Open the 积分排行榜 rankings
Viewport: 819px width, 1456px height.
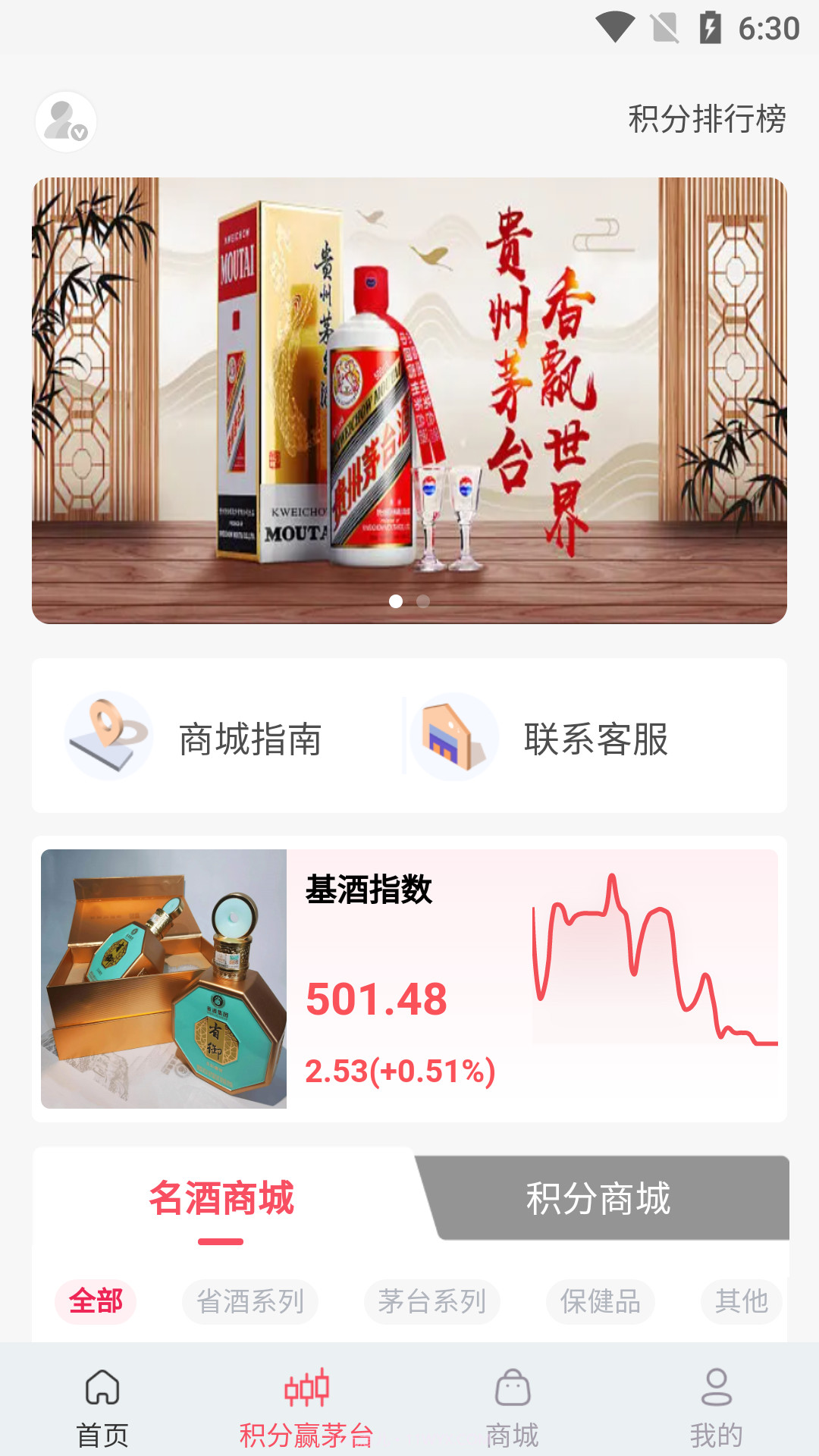707,118
